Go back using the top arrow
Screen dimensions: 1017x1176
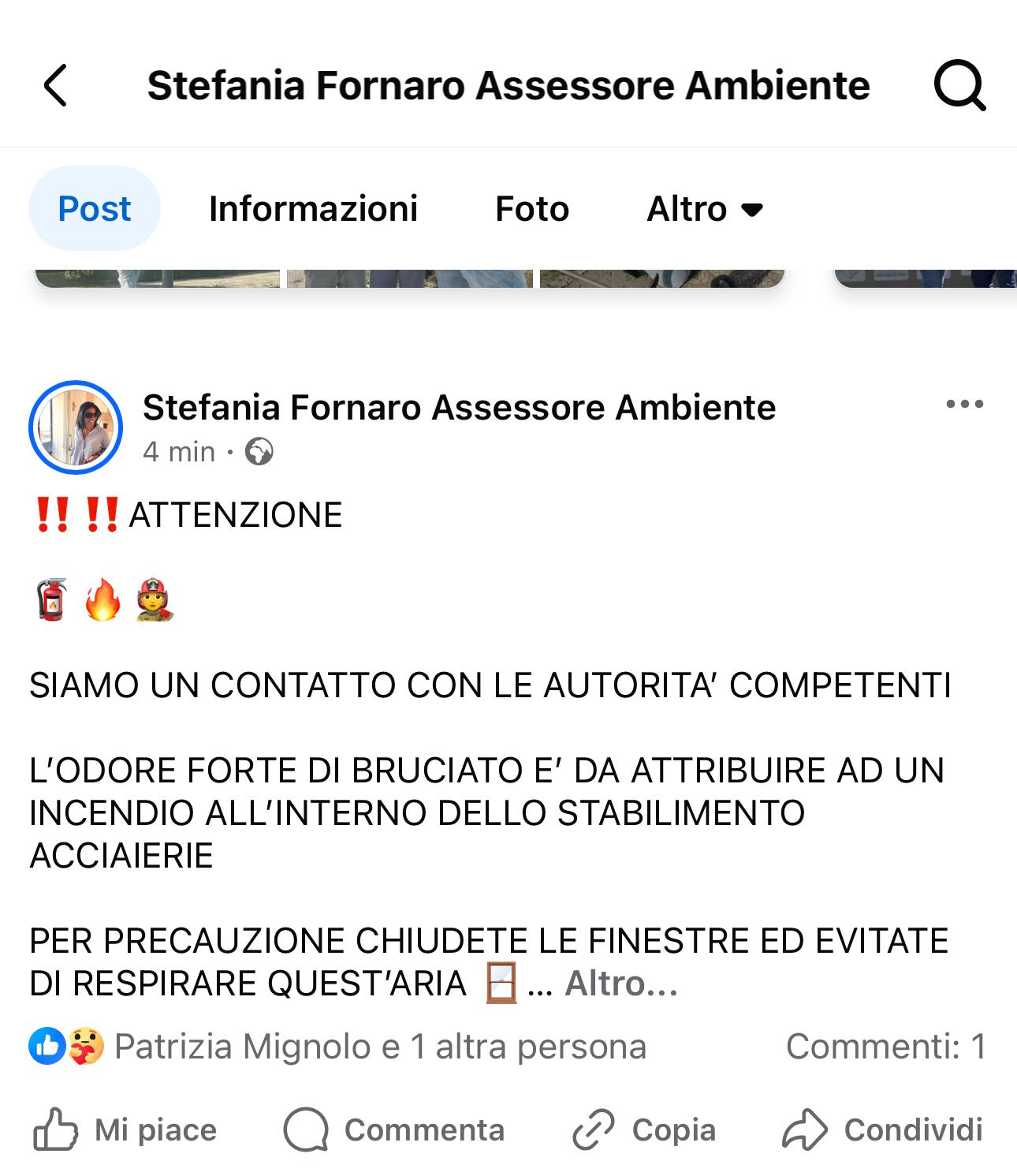tap(55, 85)
